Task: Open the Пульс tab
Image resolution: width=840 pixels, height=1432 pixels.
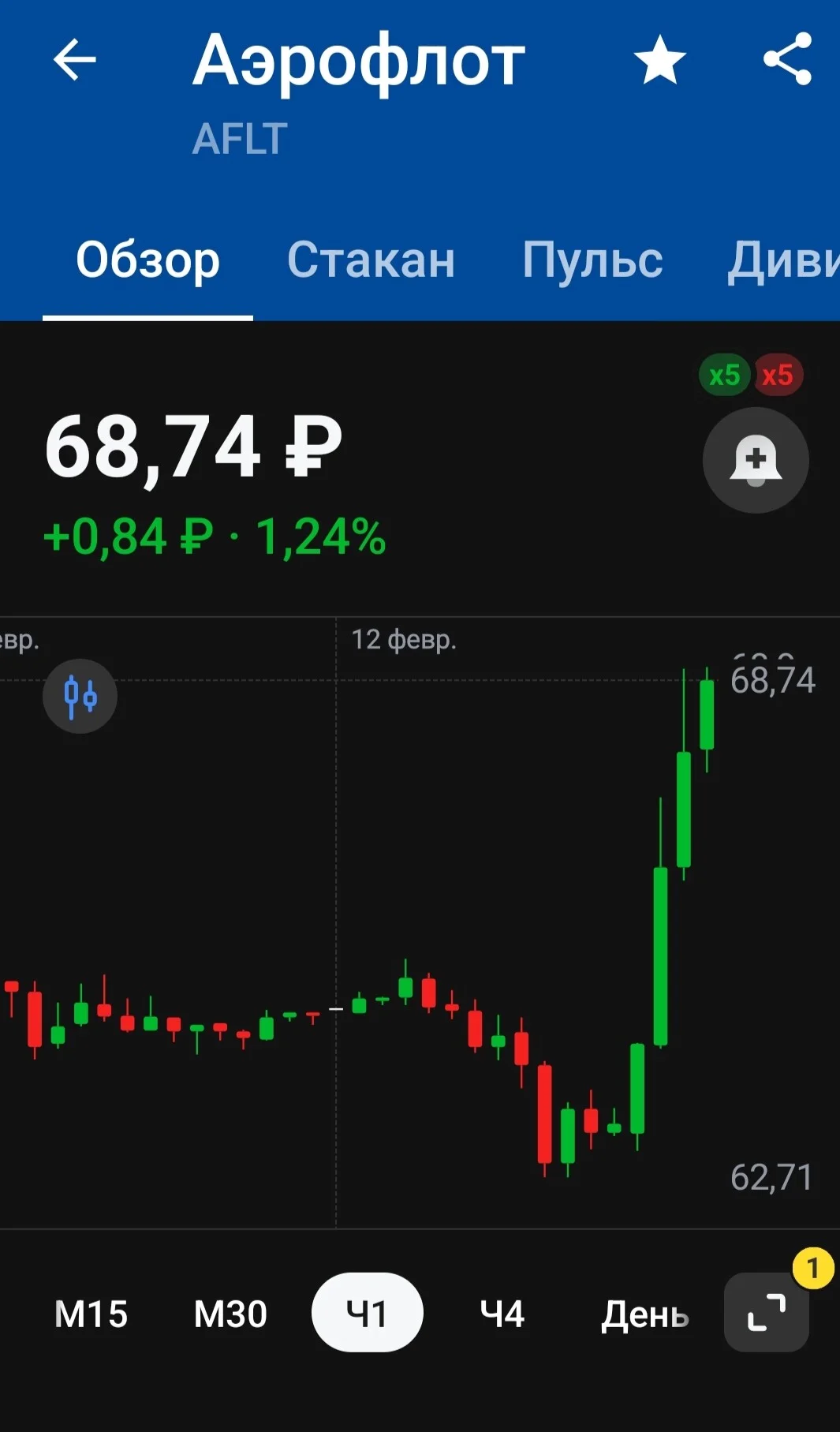Action: [592, 260]
